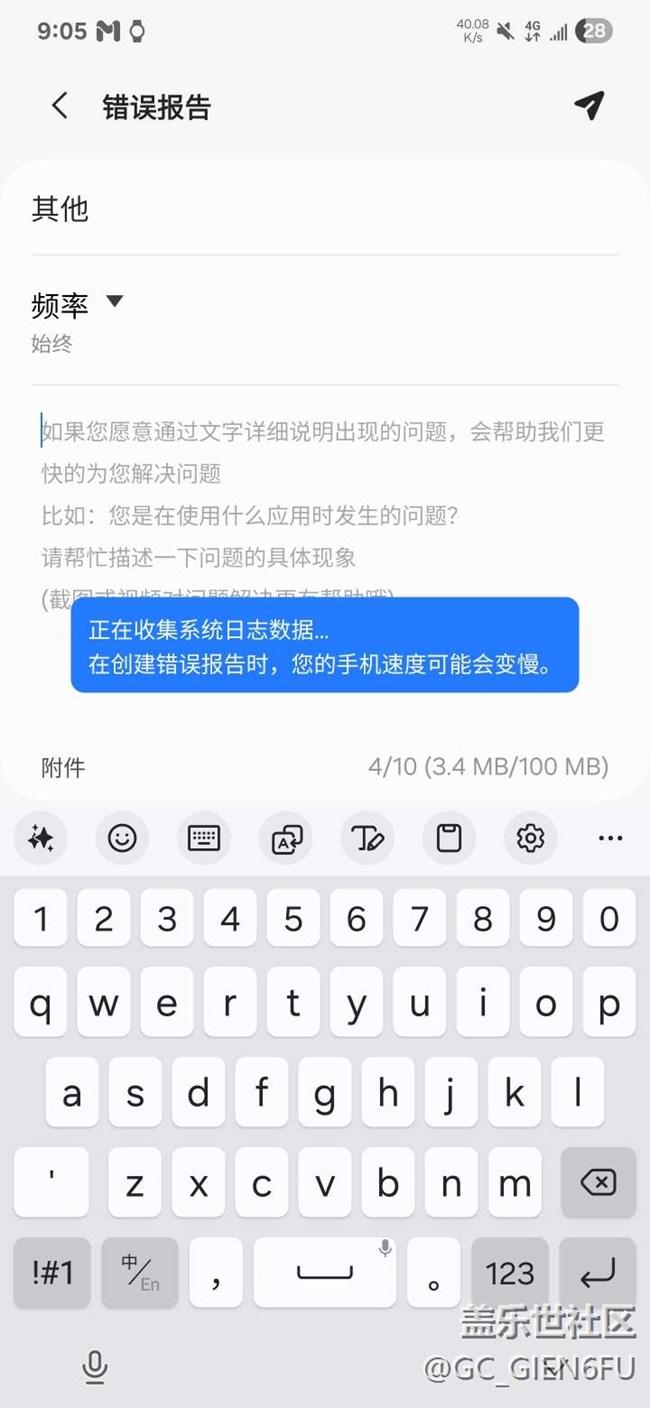This screenshot has width=650, height=1408.
Task: Open the handwriting text edit tool
Action: (x=367, y=838)
